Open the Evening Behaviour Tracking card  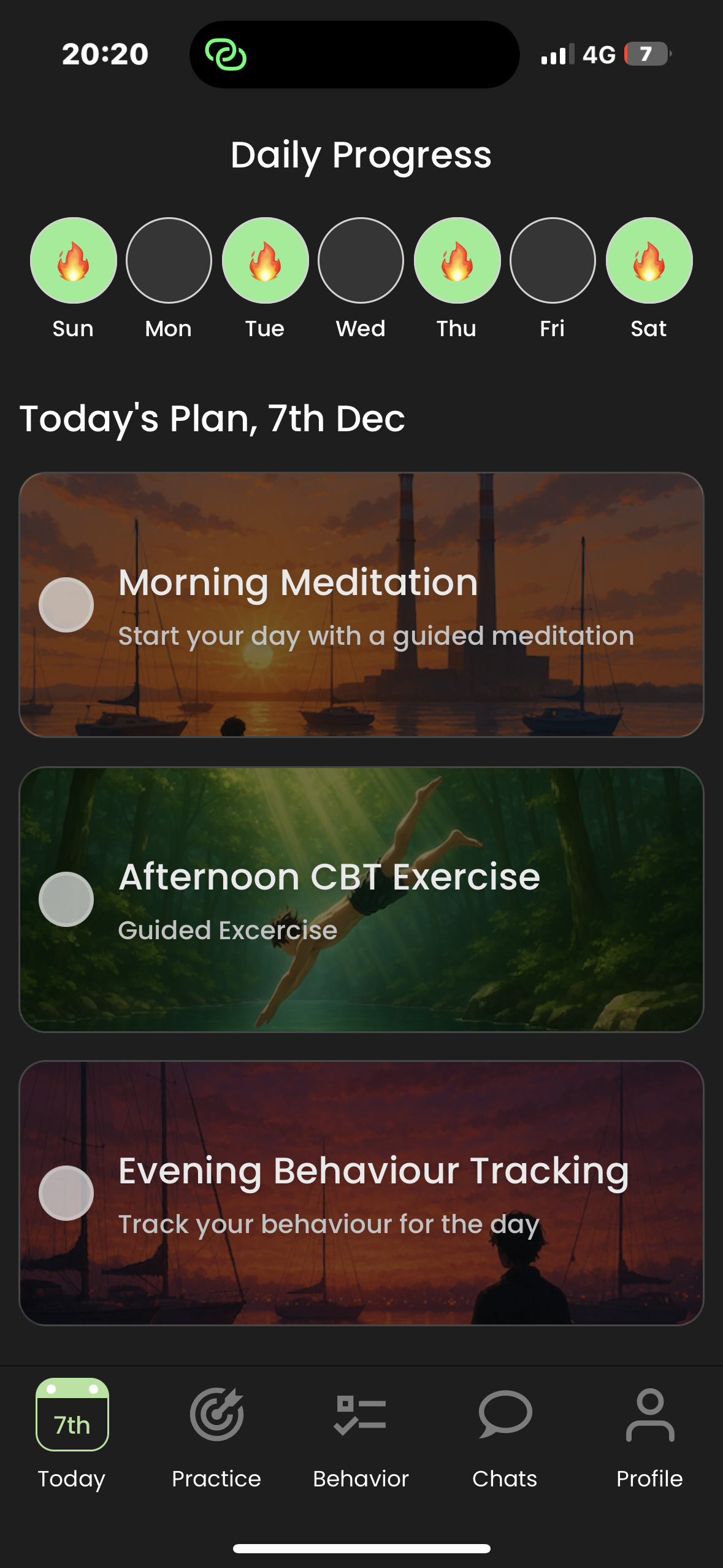tap(392, 1193)
